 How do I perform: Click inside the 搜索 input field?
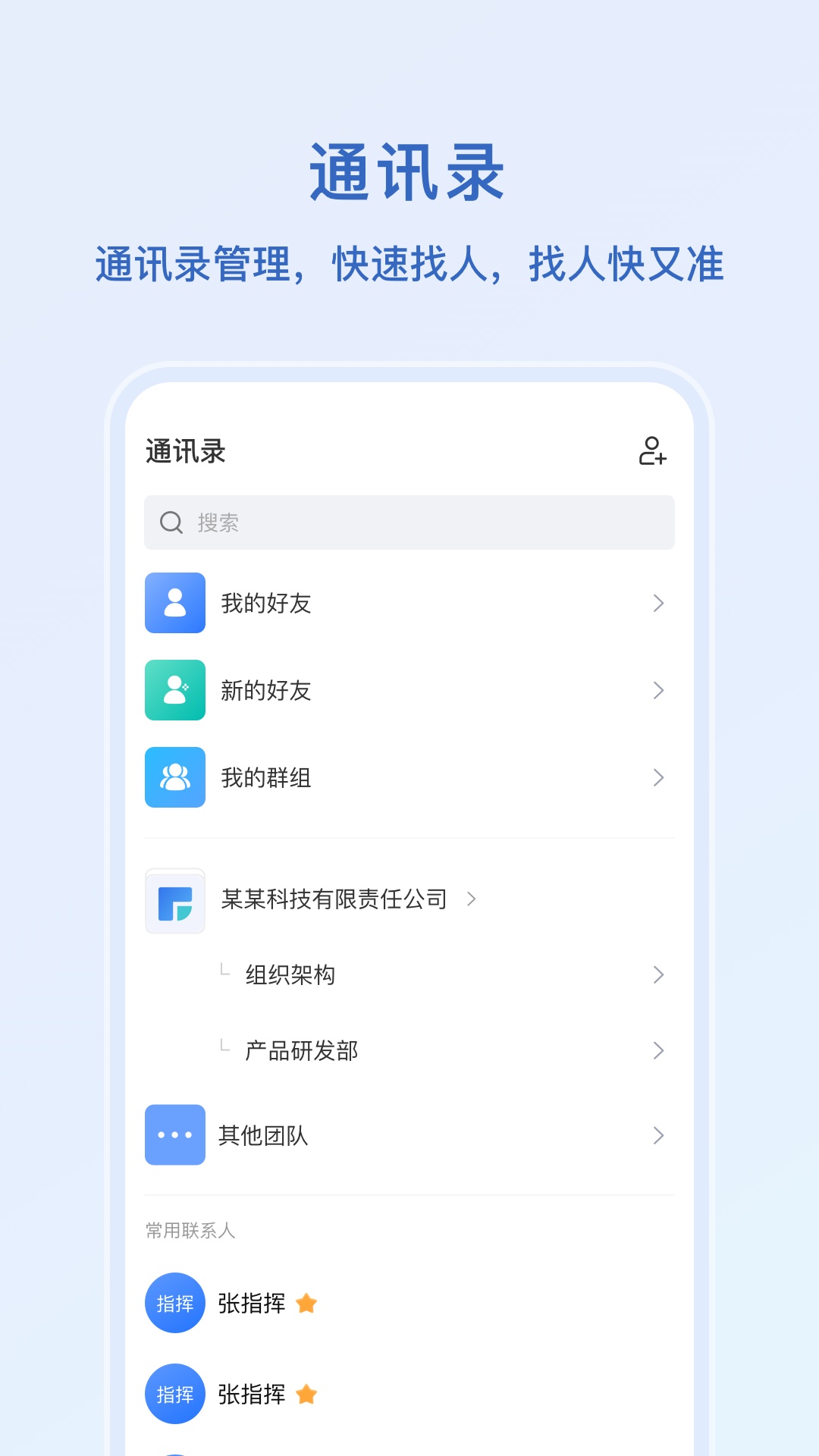[409, 522]
